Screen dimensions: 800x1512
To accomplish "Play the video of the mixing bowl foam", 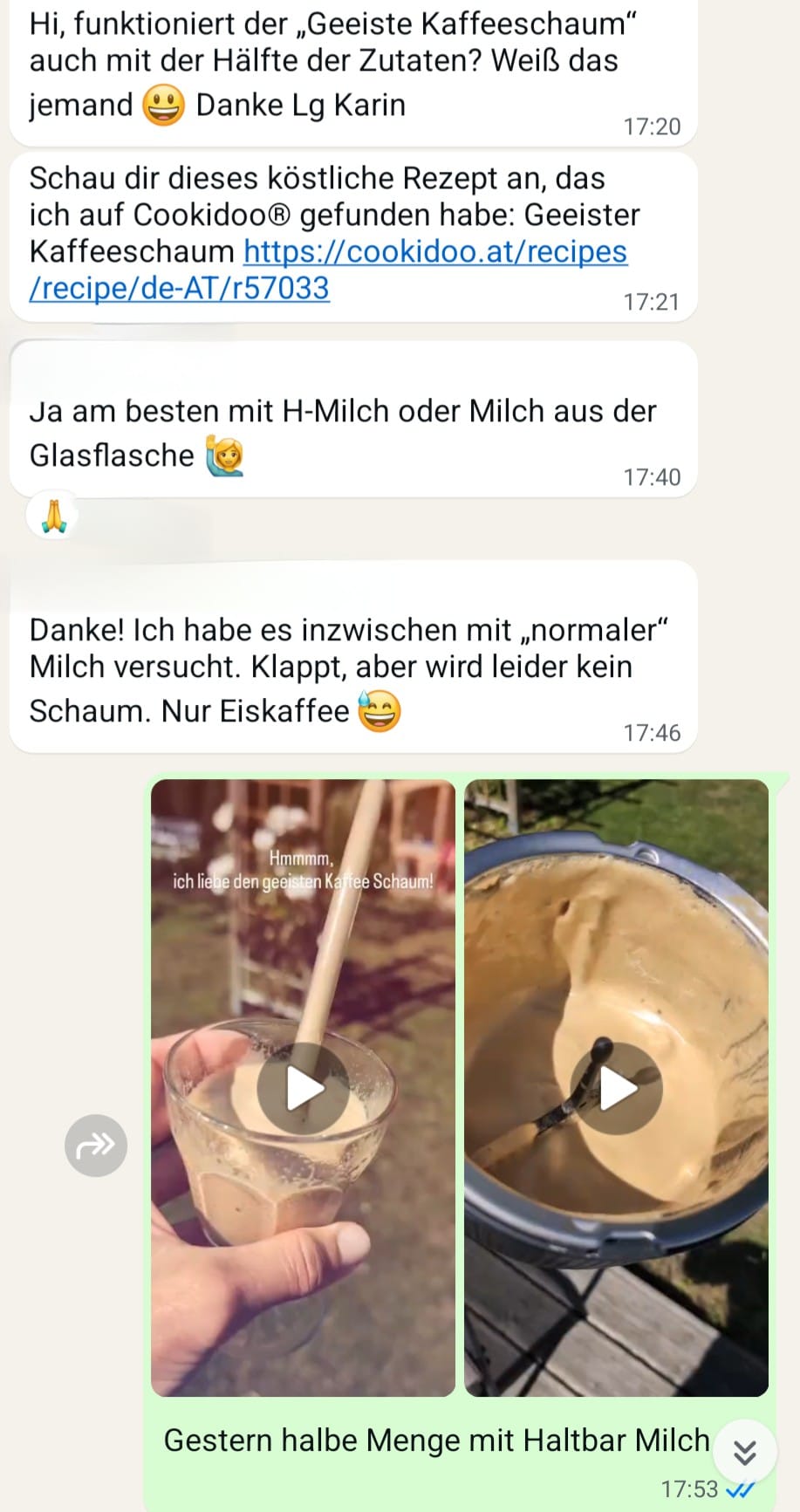I will coord(616,1088).
